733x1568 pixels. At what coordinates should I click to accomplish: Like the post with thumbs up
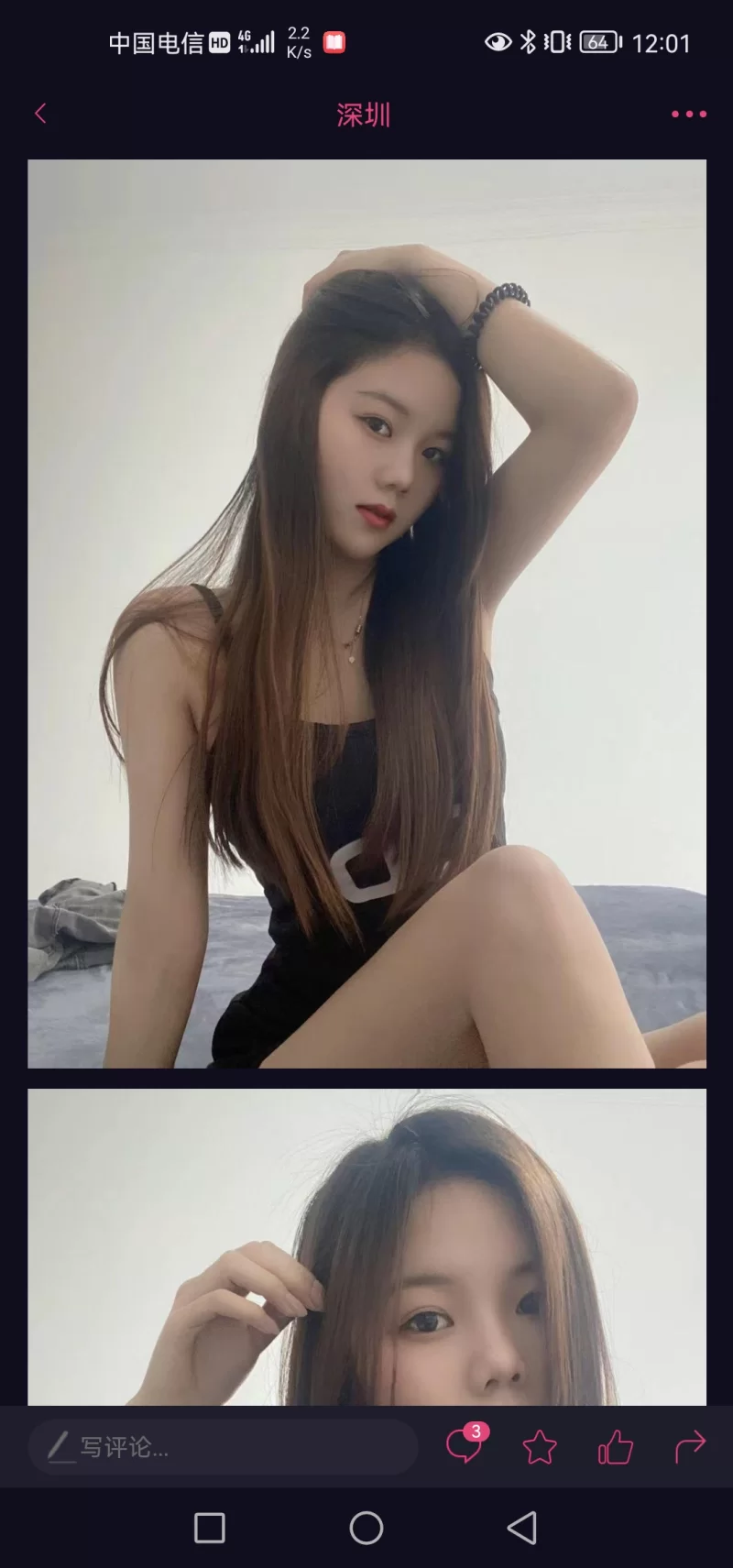[x=615, y=1447]
